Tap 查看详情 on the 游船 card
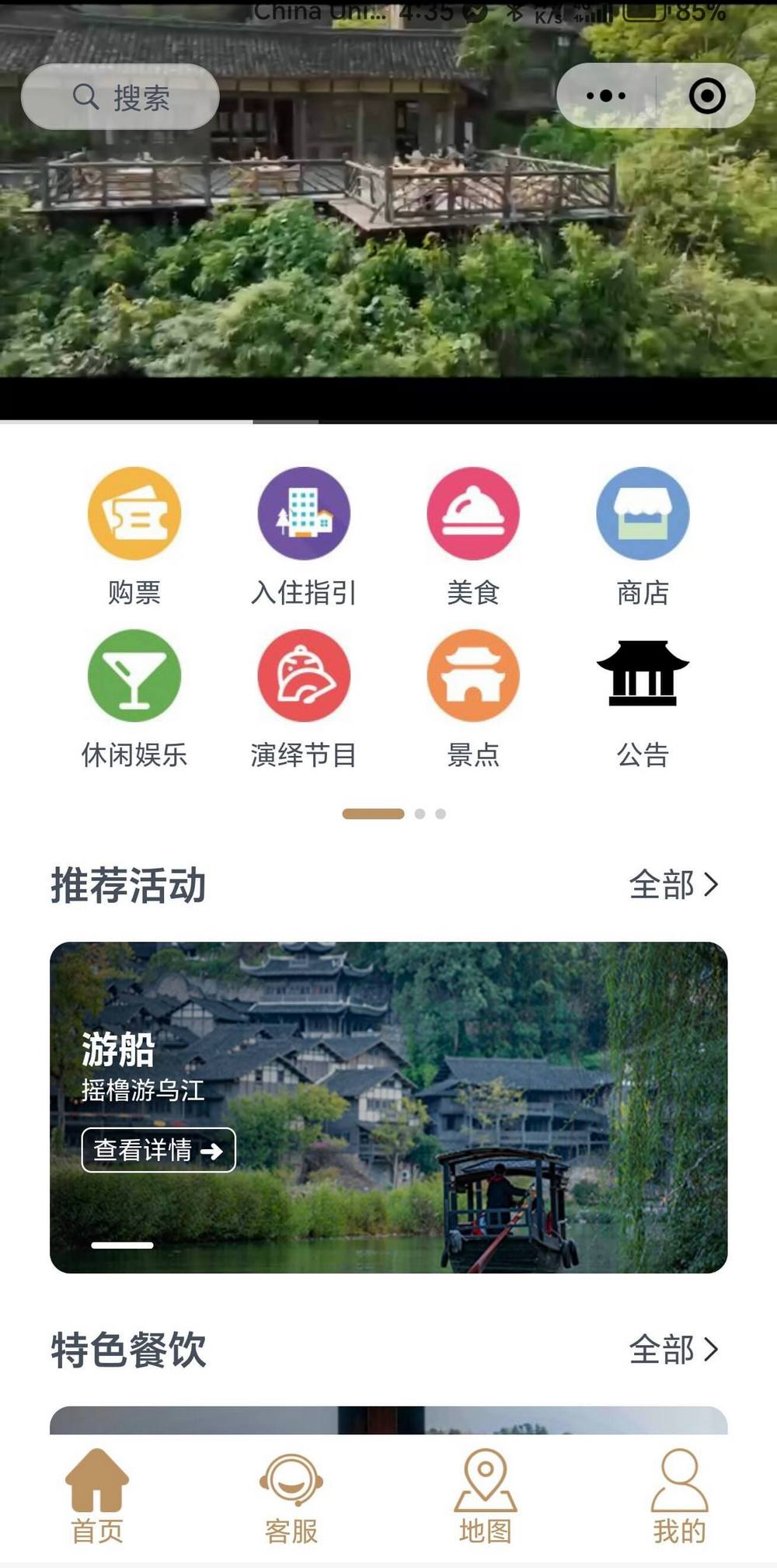Image resolution: width=777 pixels, height=1568 pixels. click(159, 1150)
